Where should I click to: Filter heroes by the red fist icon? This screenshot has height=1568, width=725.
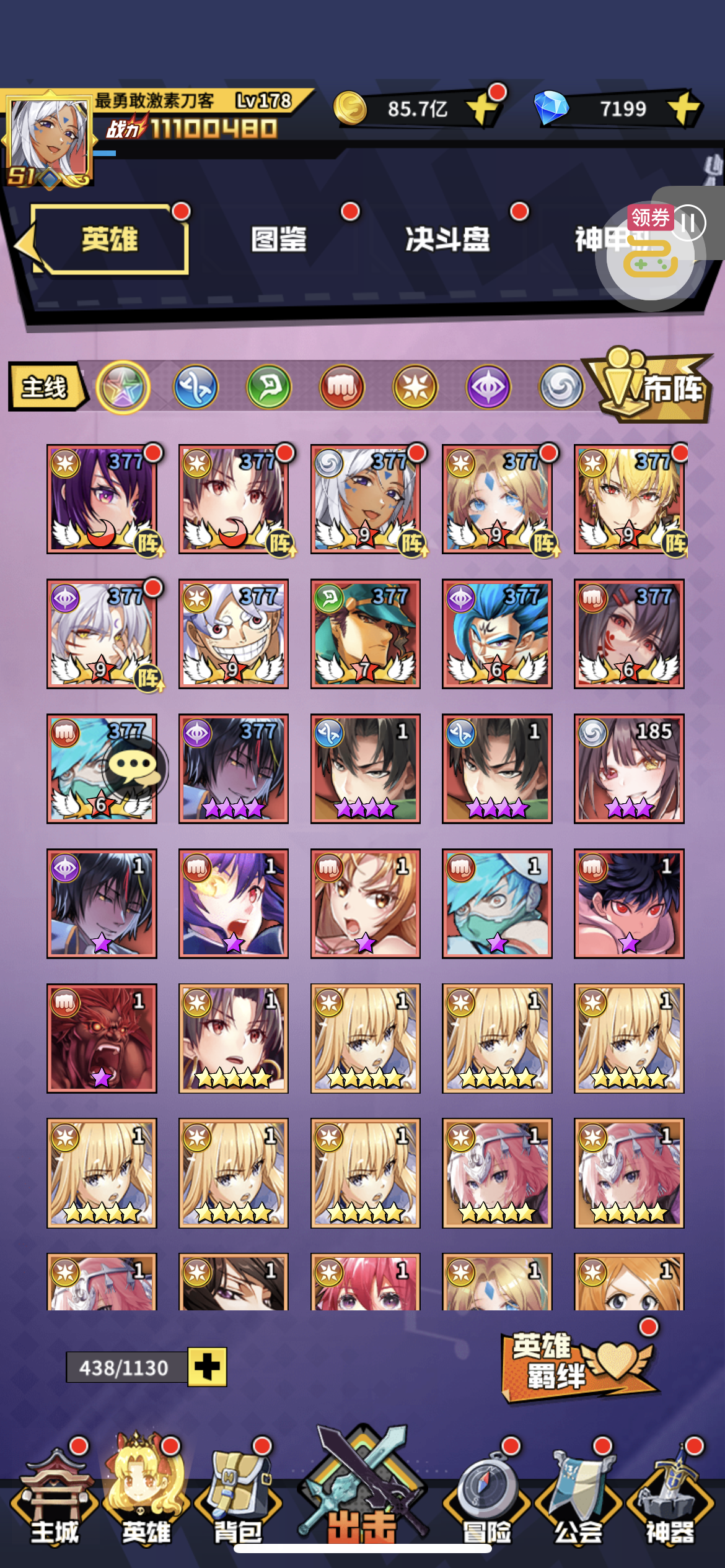tap(342, 388)
